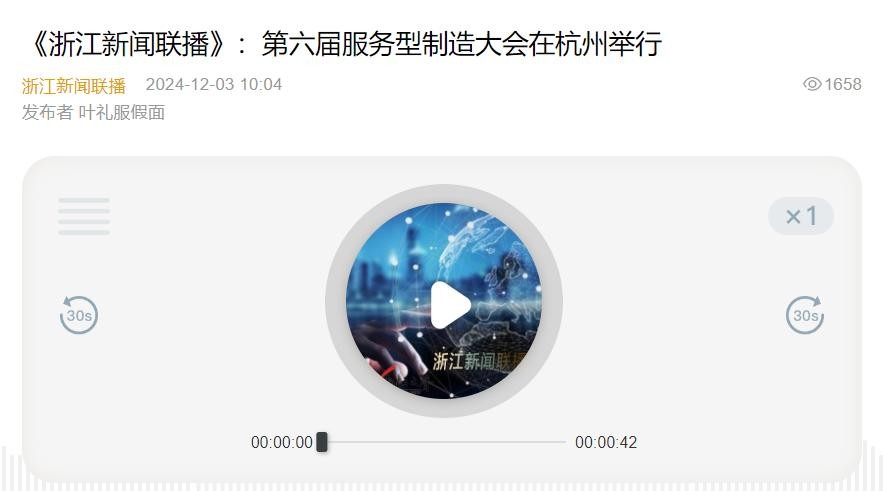Rewind the audio by 30 seconds
The image size is (883, 491).
pyautogui.click(x=78, y=315)
